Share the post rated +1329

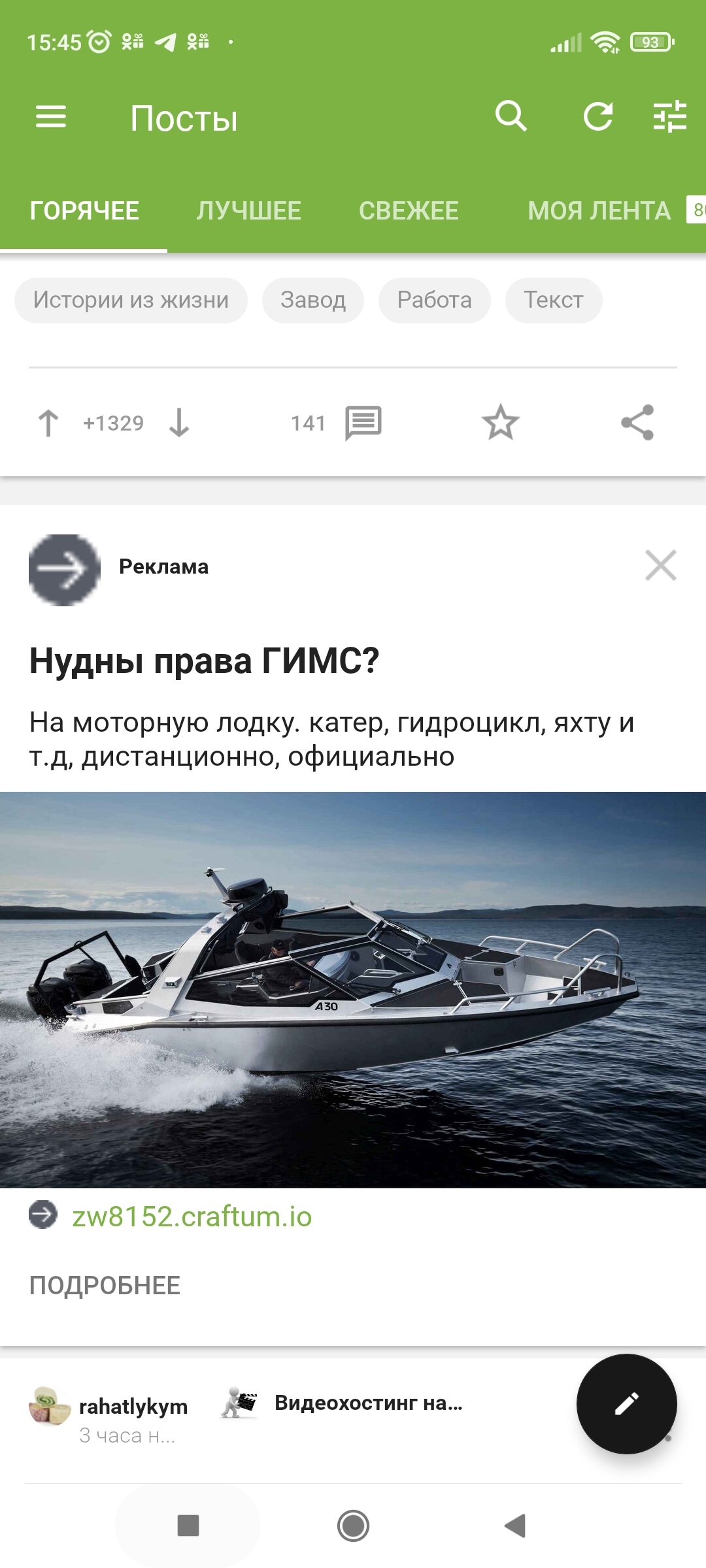[x=637, y=422]
